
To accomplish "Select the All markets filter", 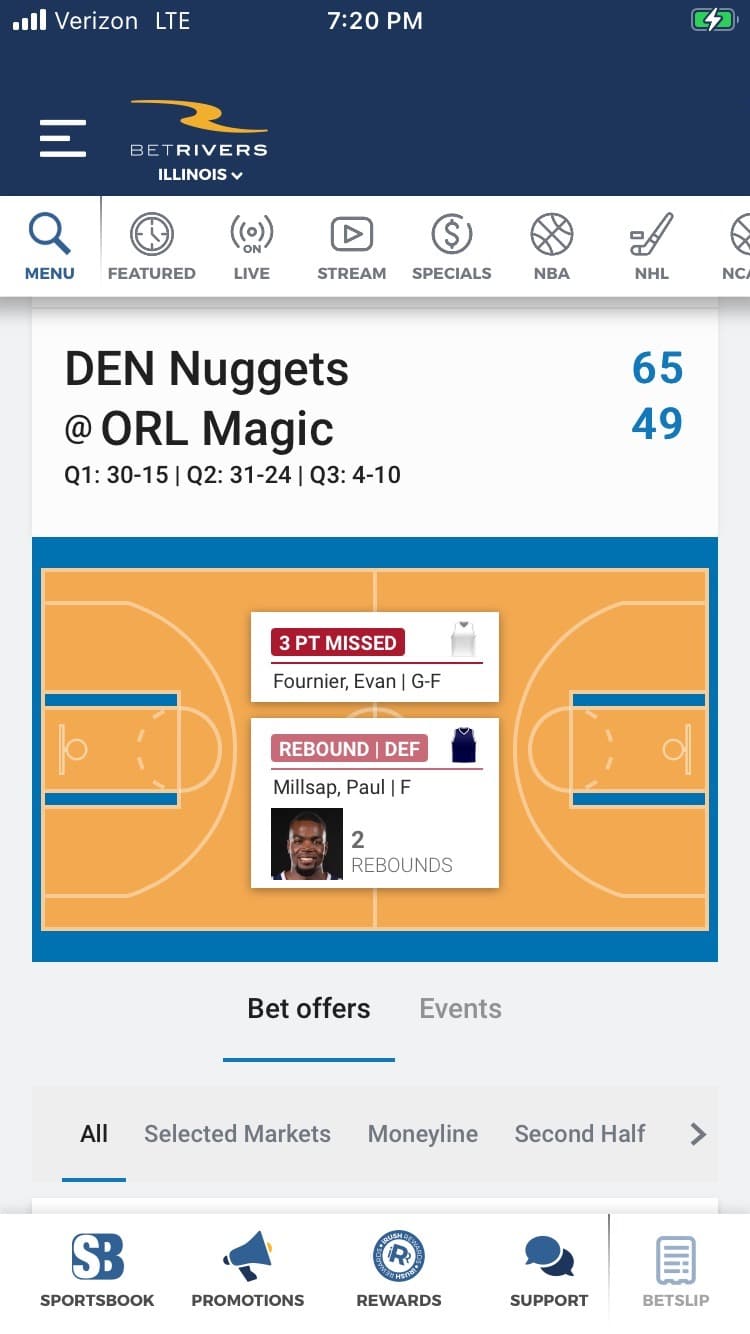I will pos(94,1134).
